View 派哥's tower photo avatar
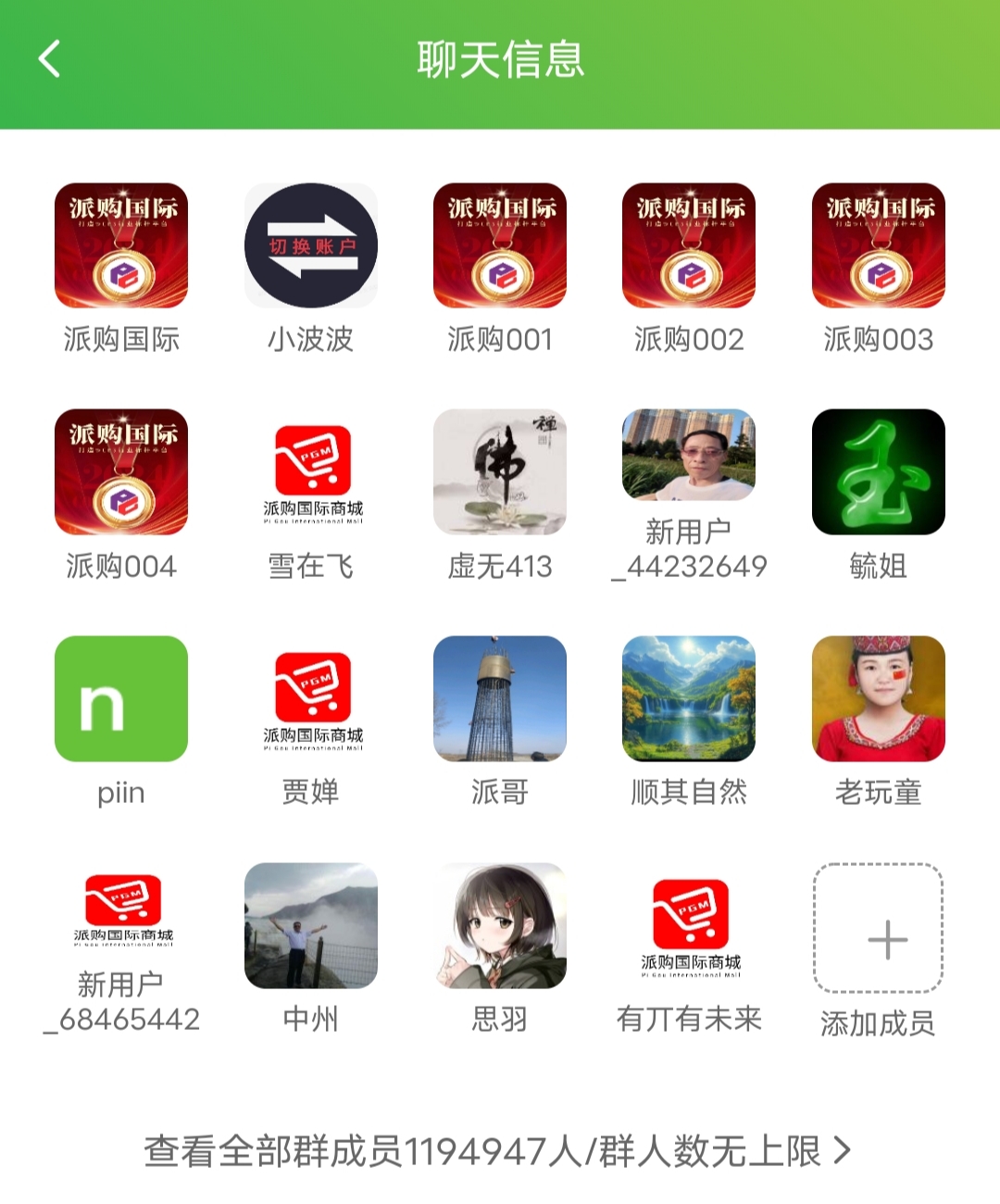 [x=498, y=701]
